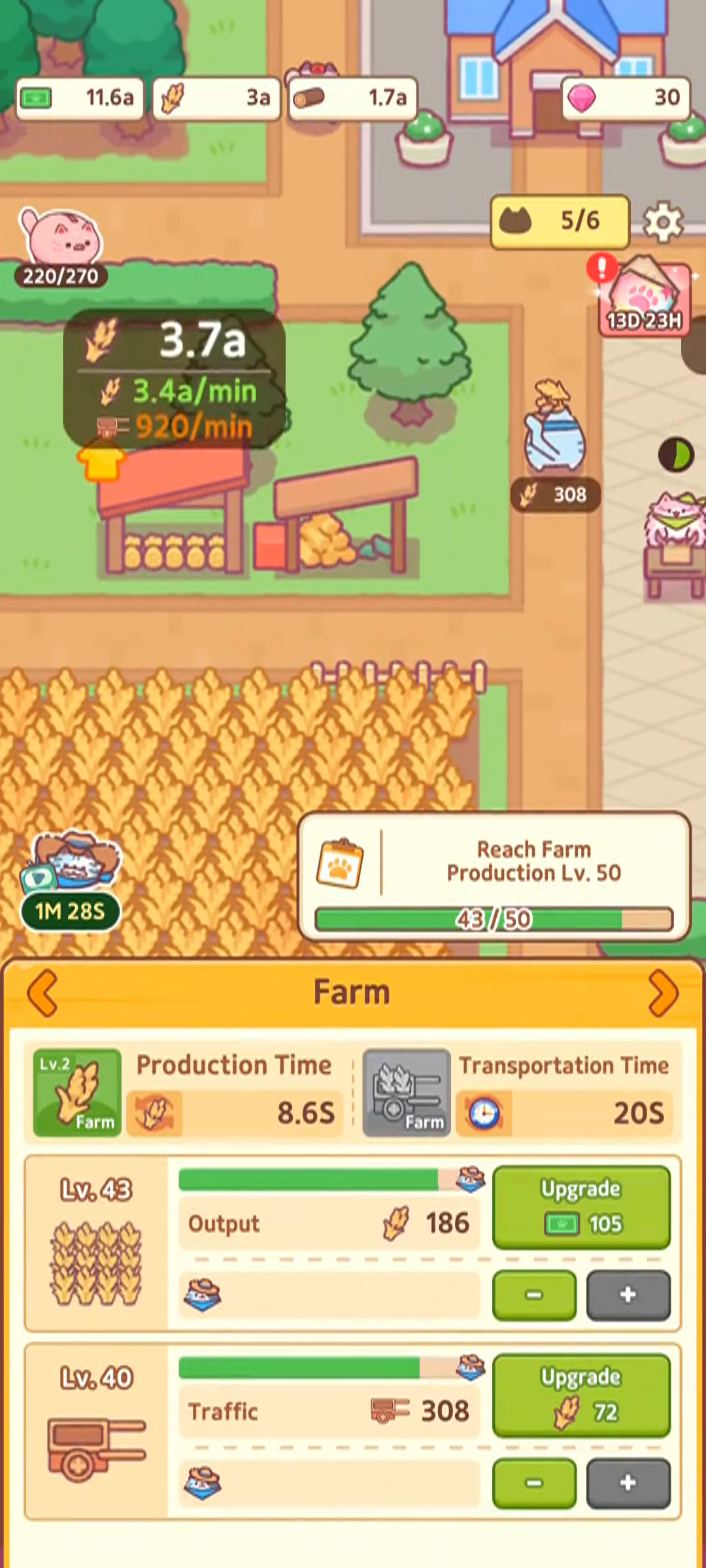Open the settings gear
This screenshot has height=1568, width=706.
point(663,223)
